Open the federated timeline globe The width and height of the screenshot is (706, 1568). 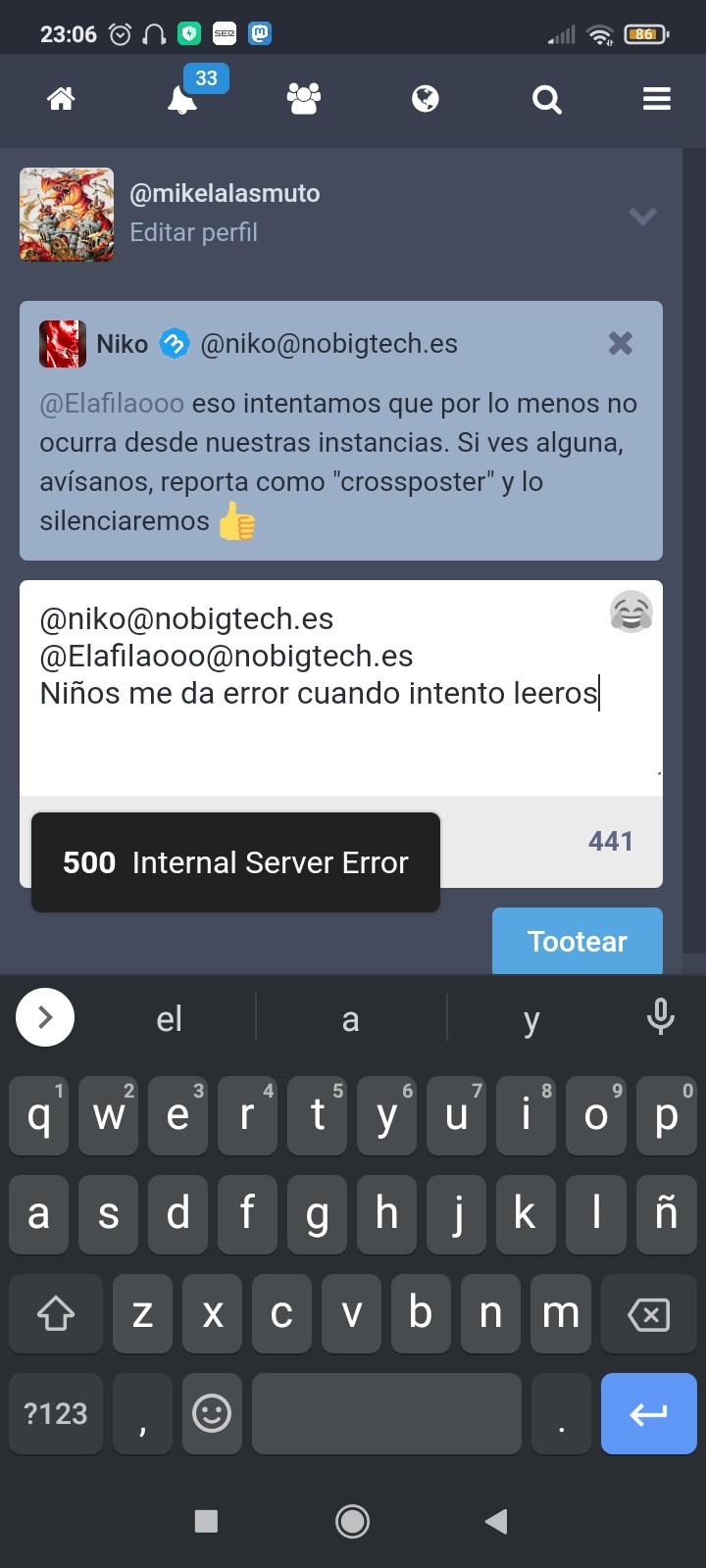(425, 99)
